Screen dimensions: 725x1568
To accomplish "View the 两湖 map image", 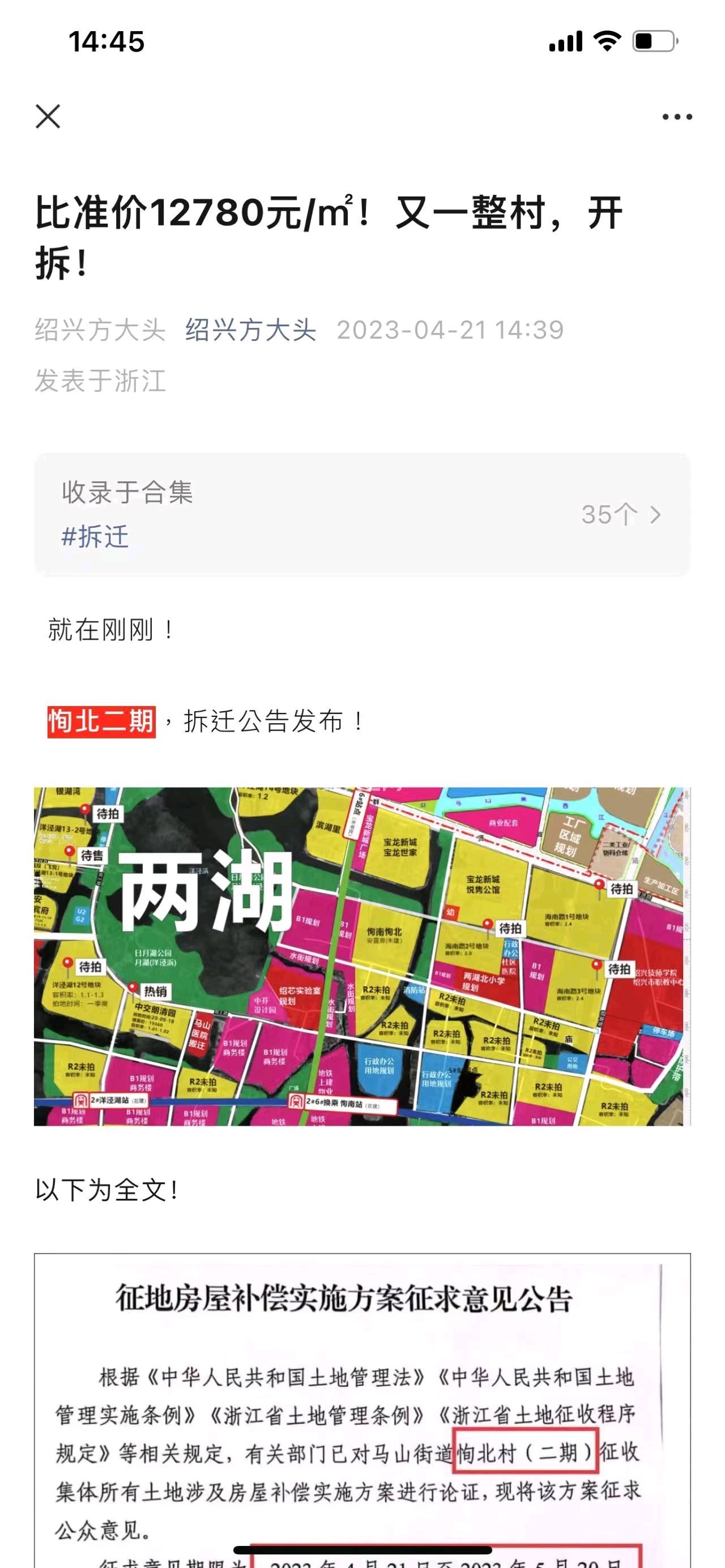I will [x=362, y=956].
